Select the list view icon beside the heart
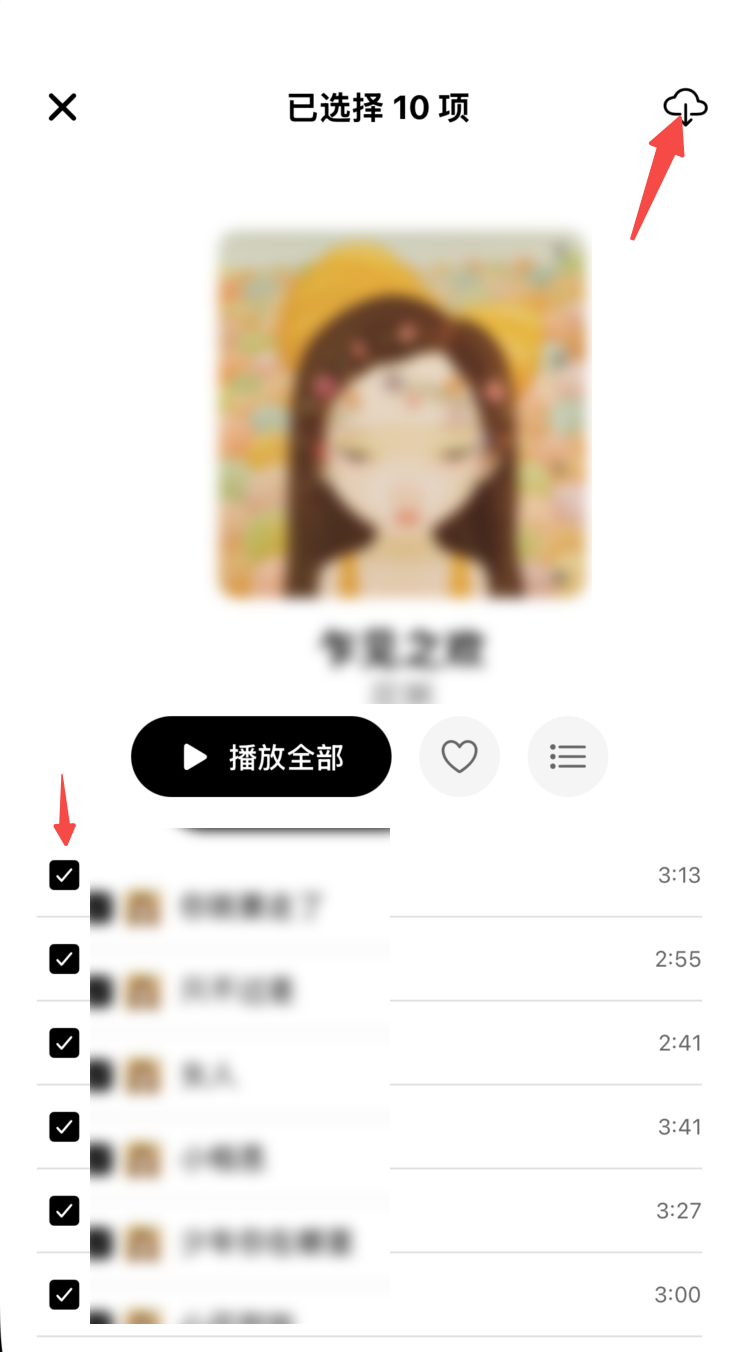The image size is (732, 1352). coord(568,757)
